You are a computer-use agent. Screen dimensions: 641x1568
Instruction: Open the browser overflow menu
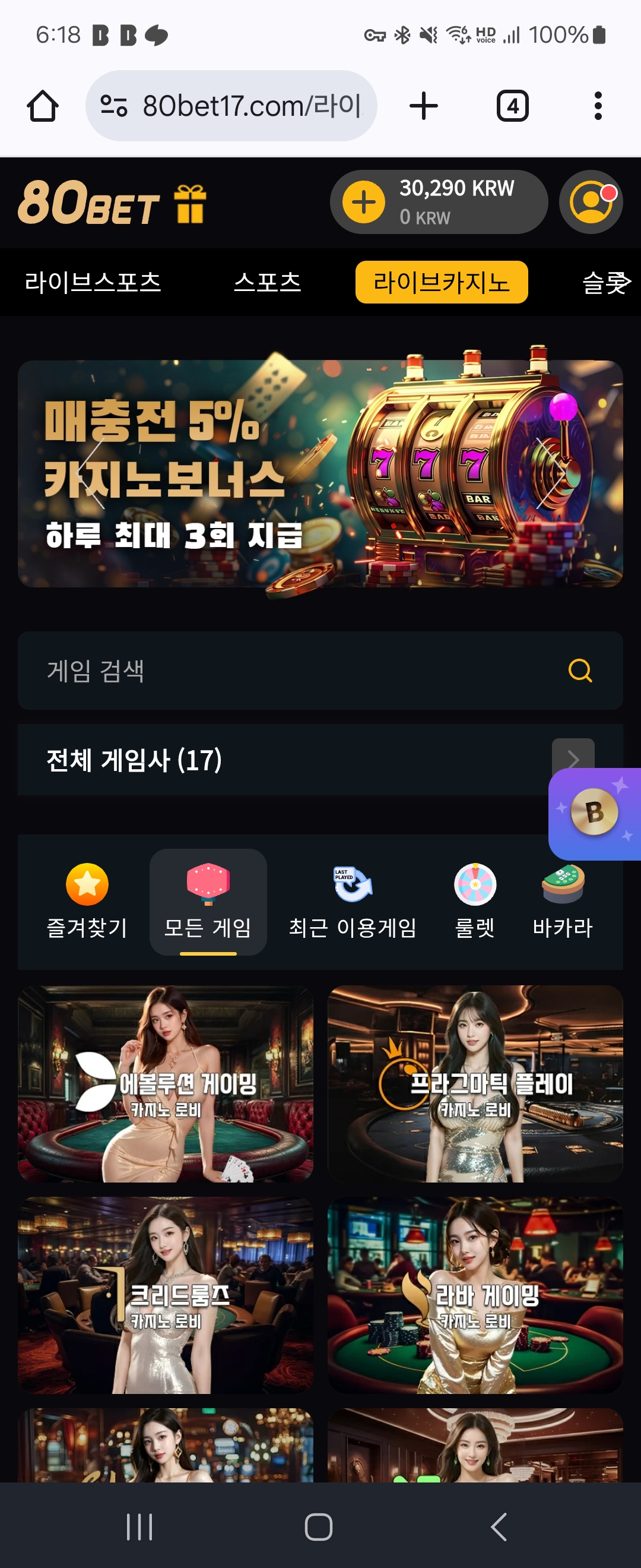[598, 106]
